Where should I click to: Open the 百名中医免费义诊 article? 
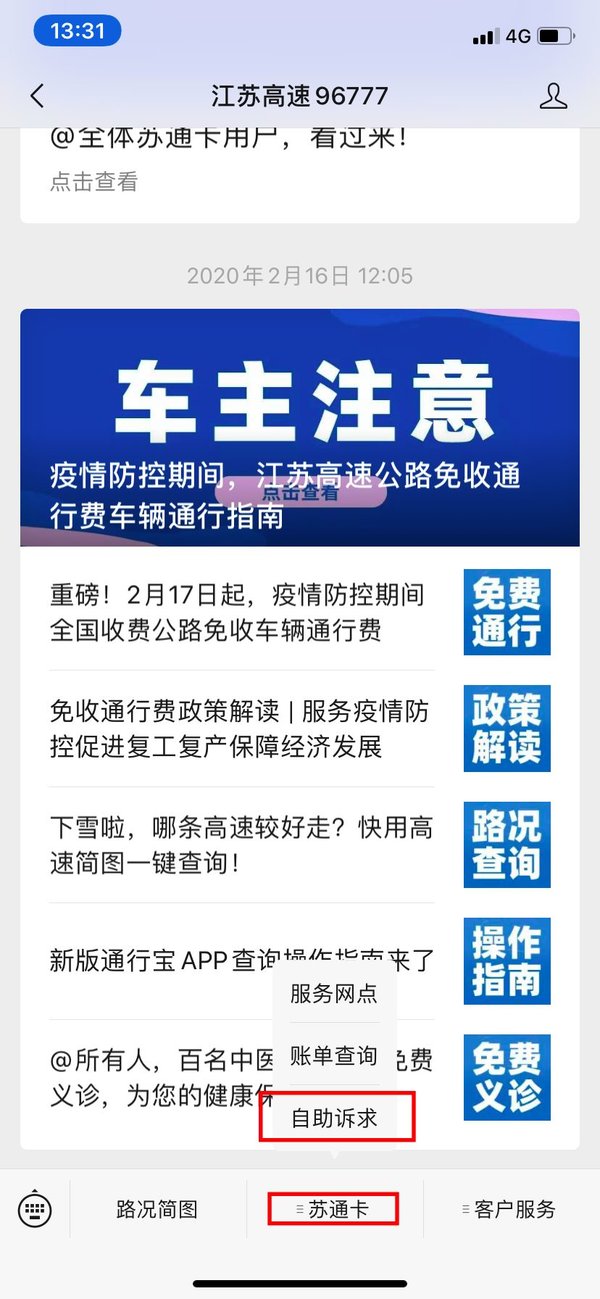pyautogui.click(x=150, y=1076)
